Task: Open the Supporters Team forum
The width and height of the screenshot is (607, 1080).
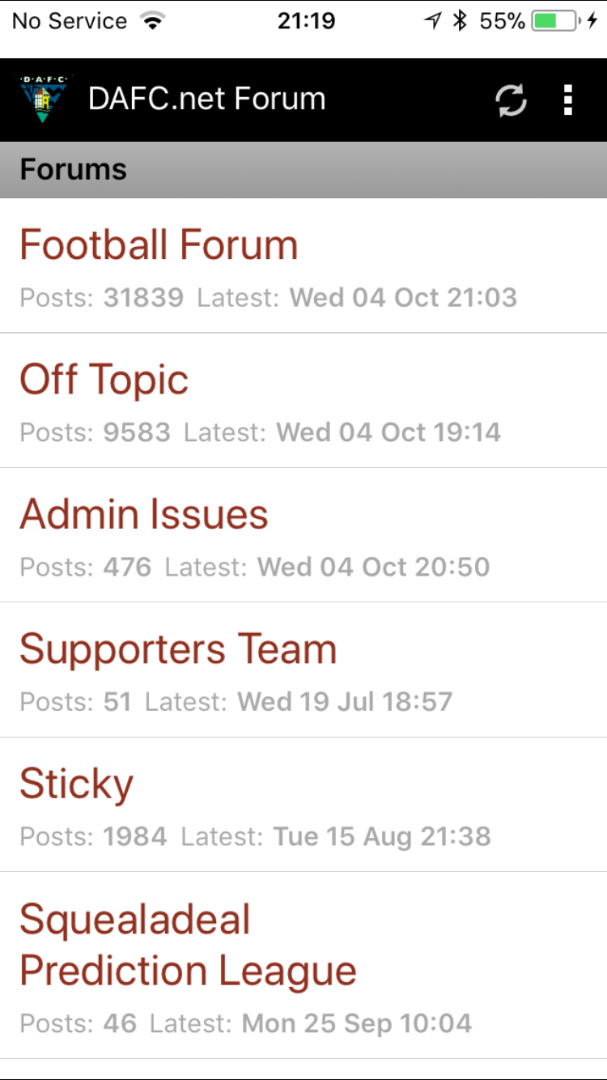Action: (303, 670)
